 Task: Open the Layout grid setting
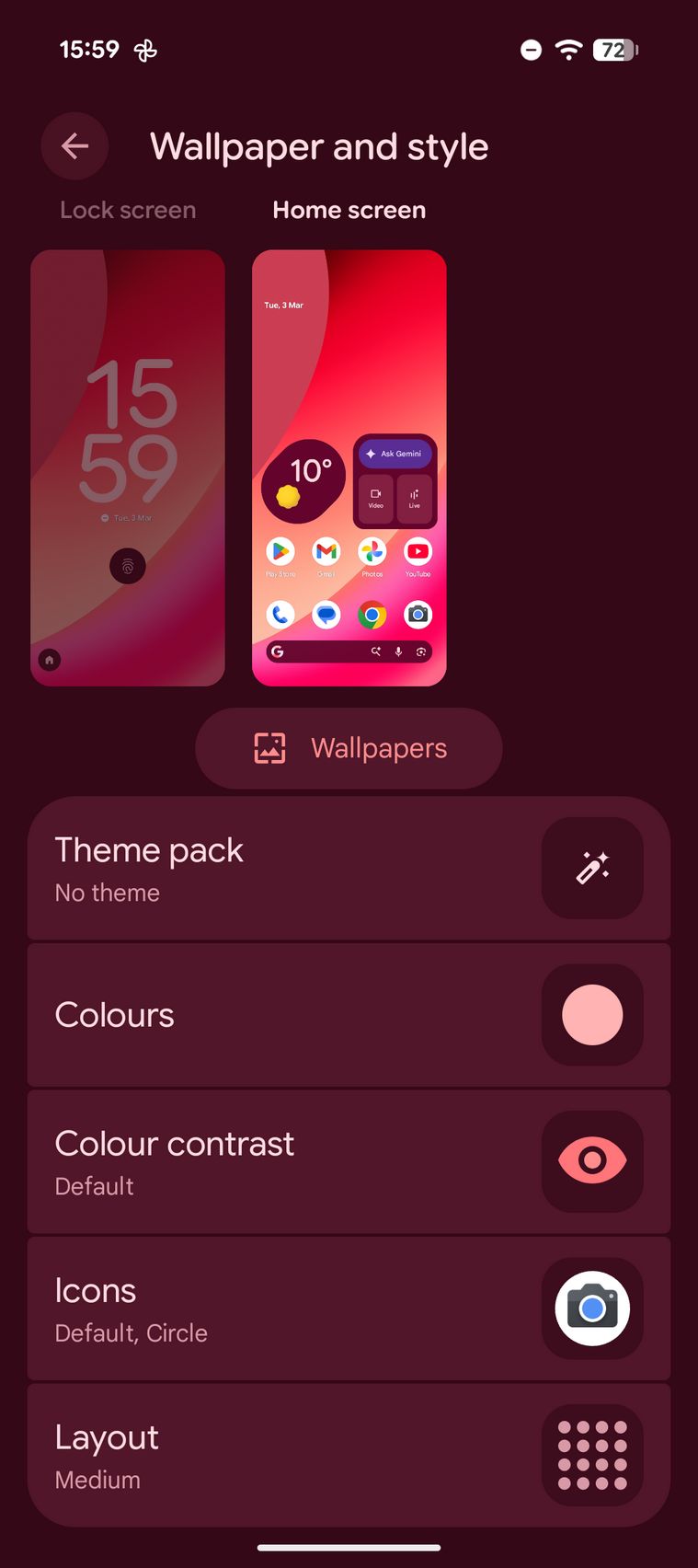tap(349, 1455)
